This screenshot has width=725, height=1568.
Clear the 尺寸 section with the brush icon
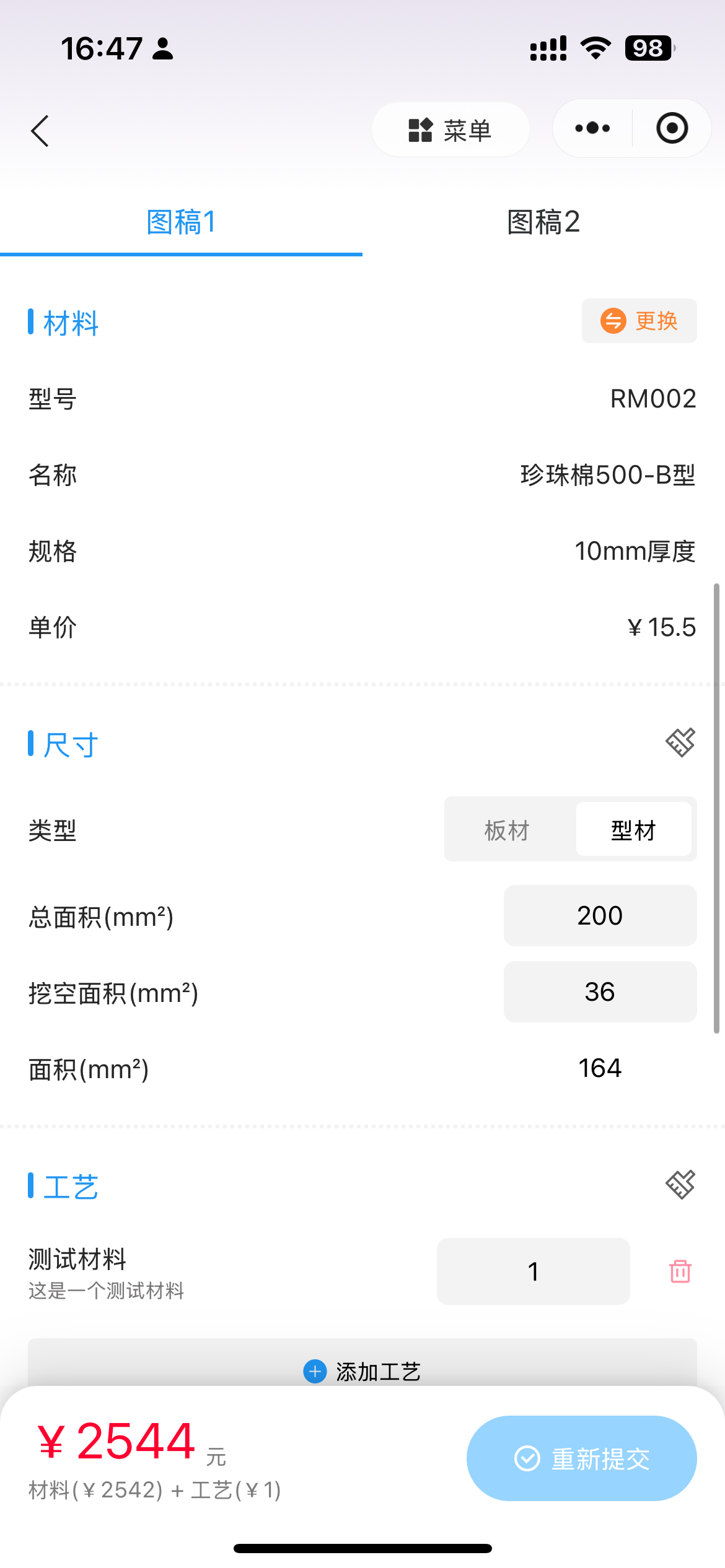point(680,743)
